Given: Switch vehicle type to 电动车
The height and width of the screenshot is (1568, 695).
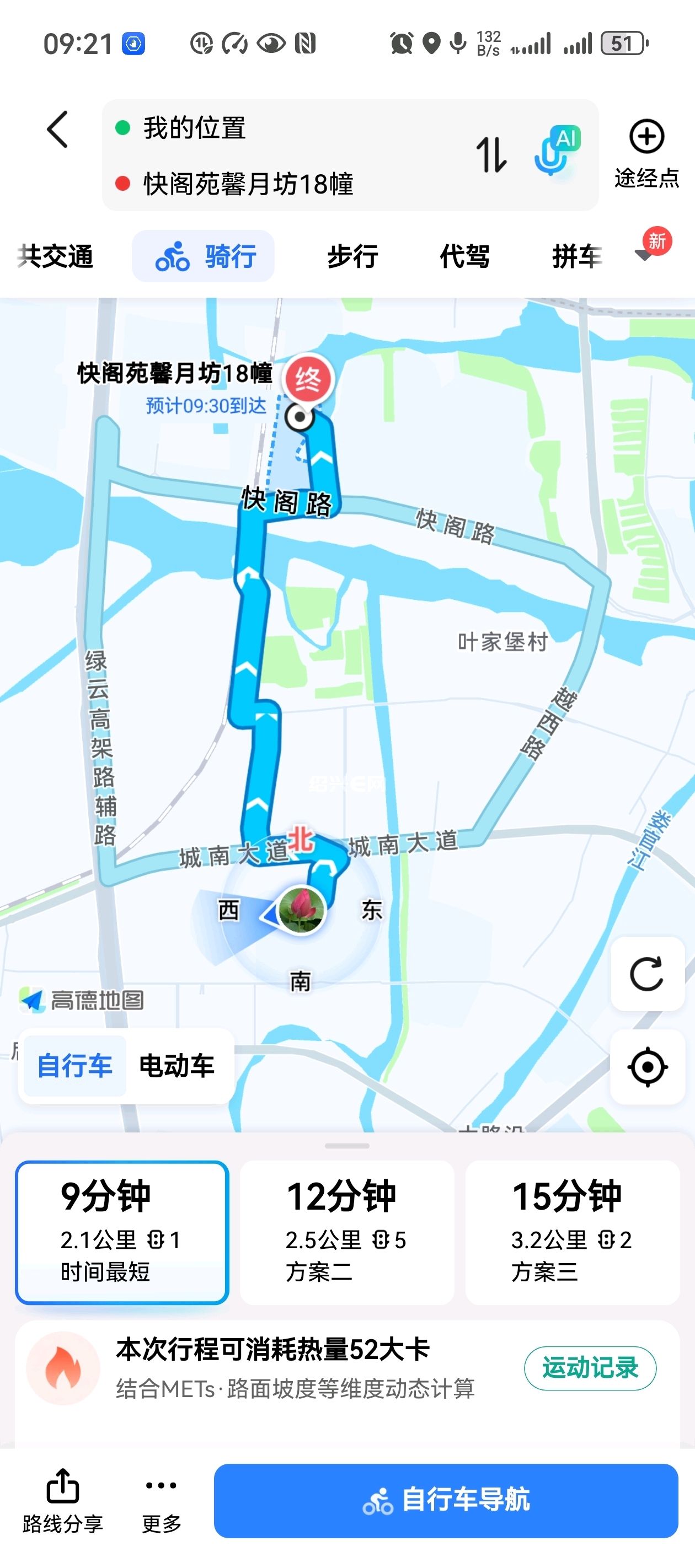Looking at the screenshot, I should pyautogui.click(x=177, y=1066).
